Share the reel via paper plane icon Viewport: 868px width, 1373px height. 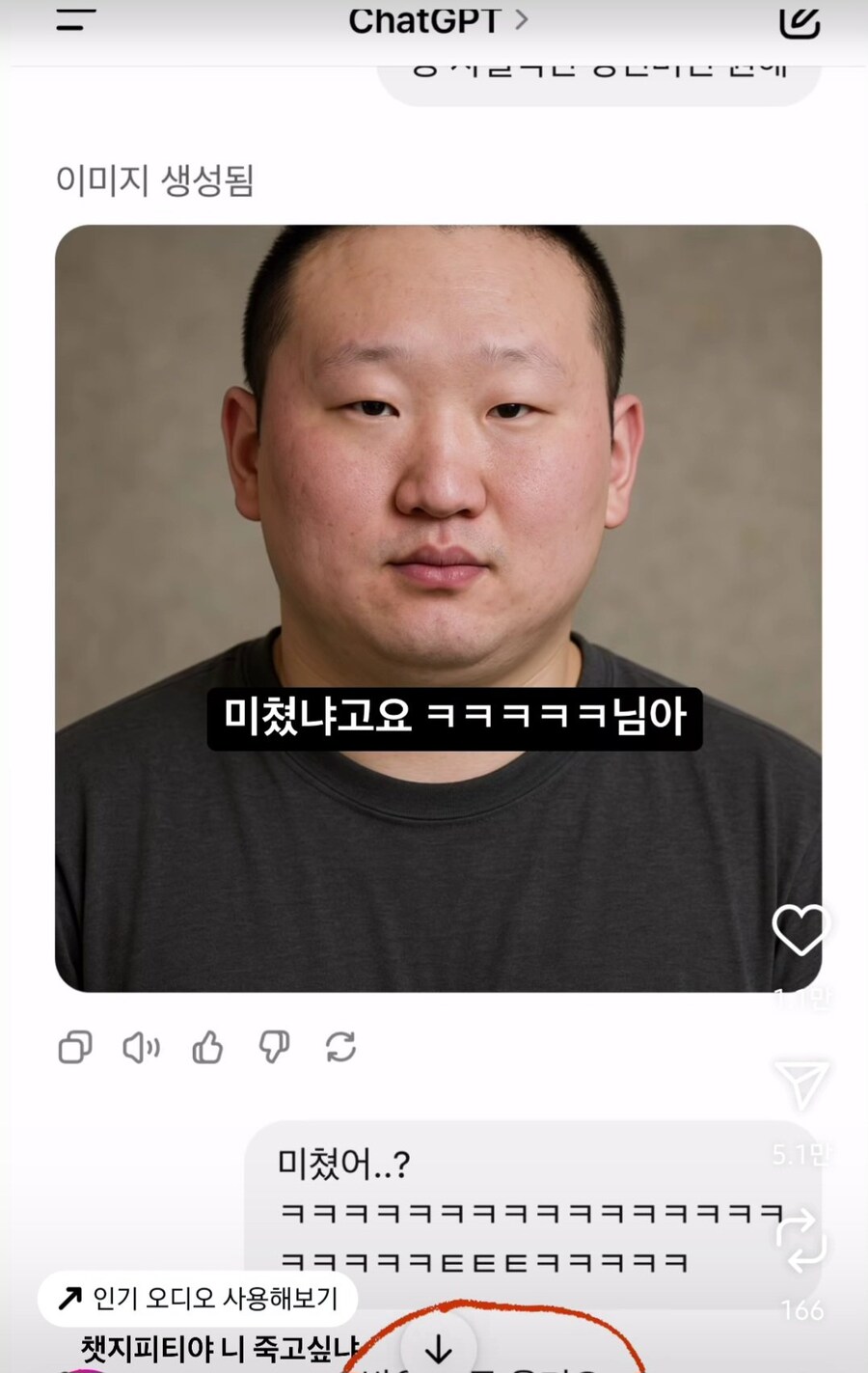point(800,1085)
